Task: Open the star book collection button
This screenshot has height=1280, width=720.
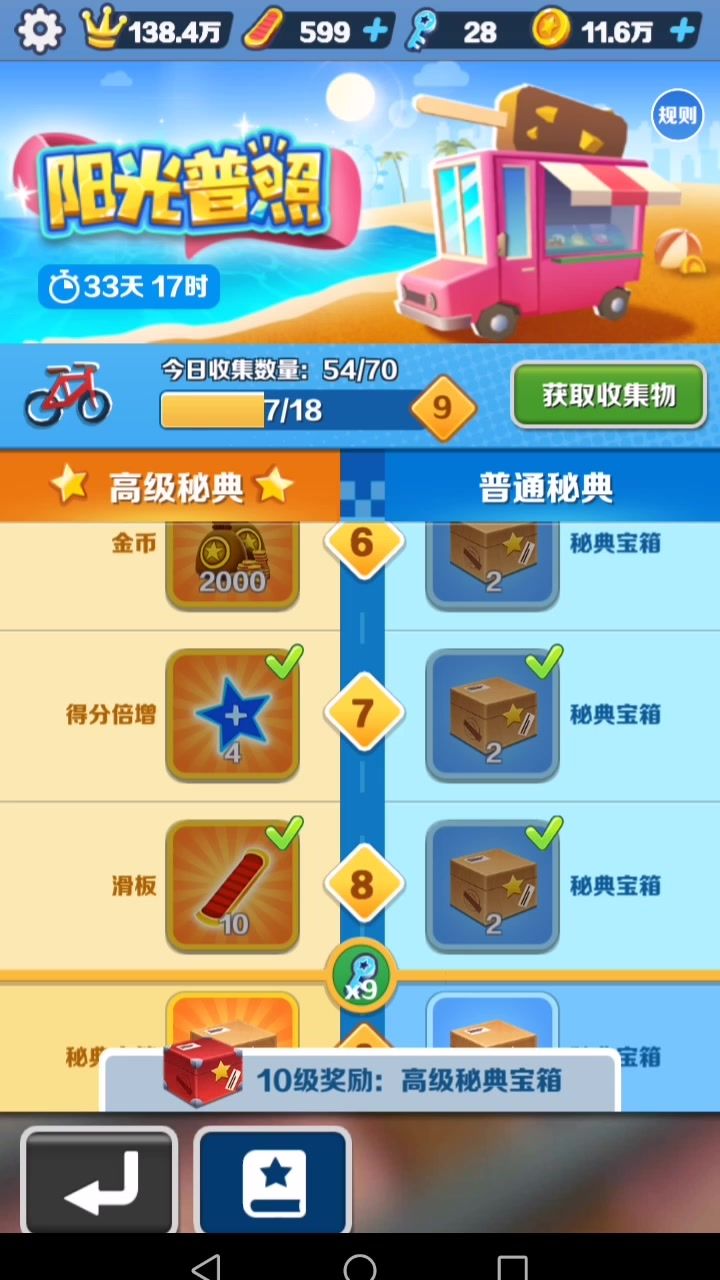Action: tap(272, 1180)
